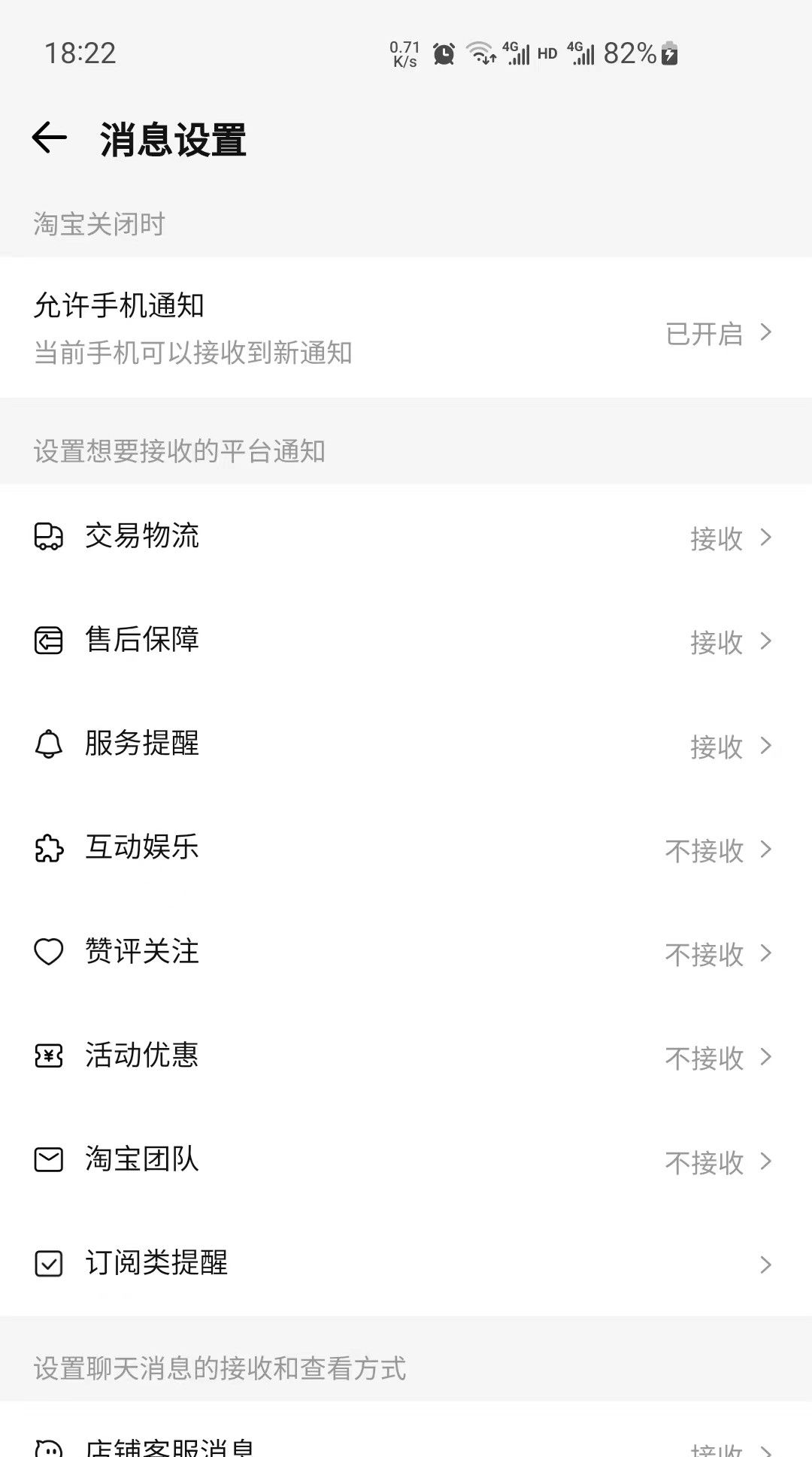Open 赞评关注 notification settings
812x1457 pixels.
pyautogui.click(x=406, y=953)
